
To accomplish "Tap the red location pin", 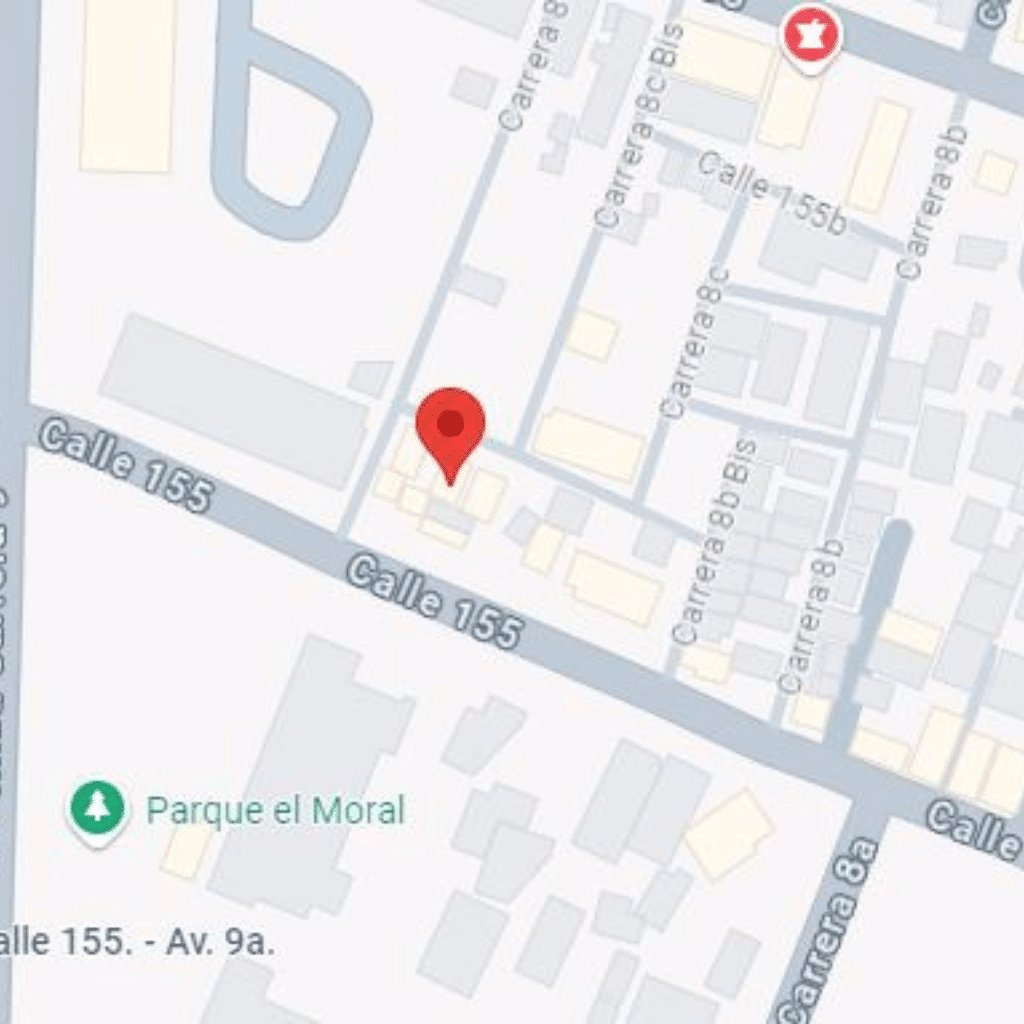I will point(450,428).
